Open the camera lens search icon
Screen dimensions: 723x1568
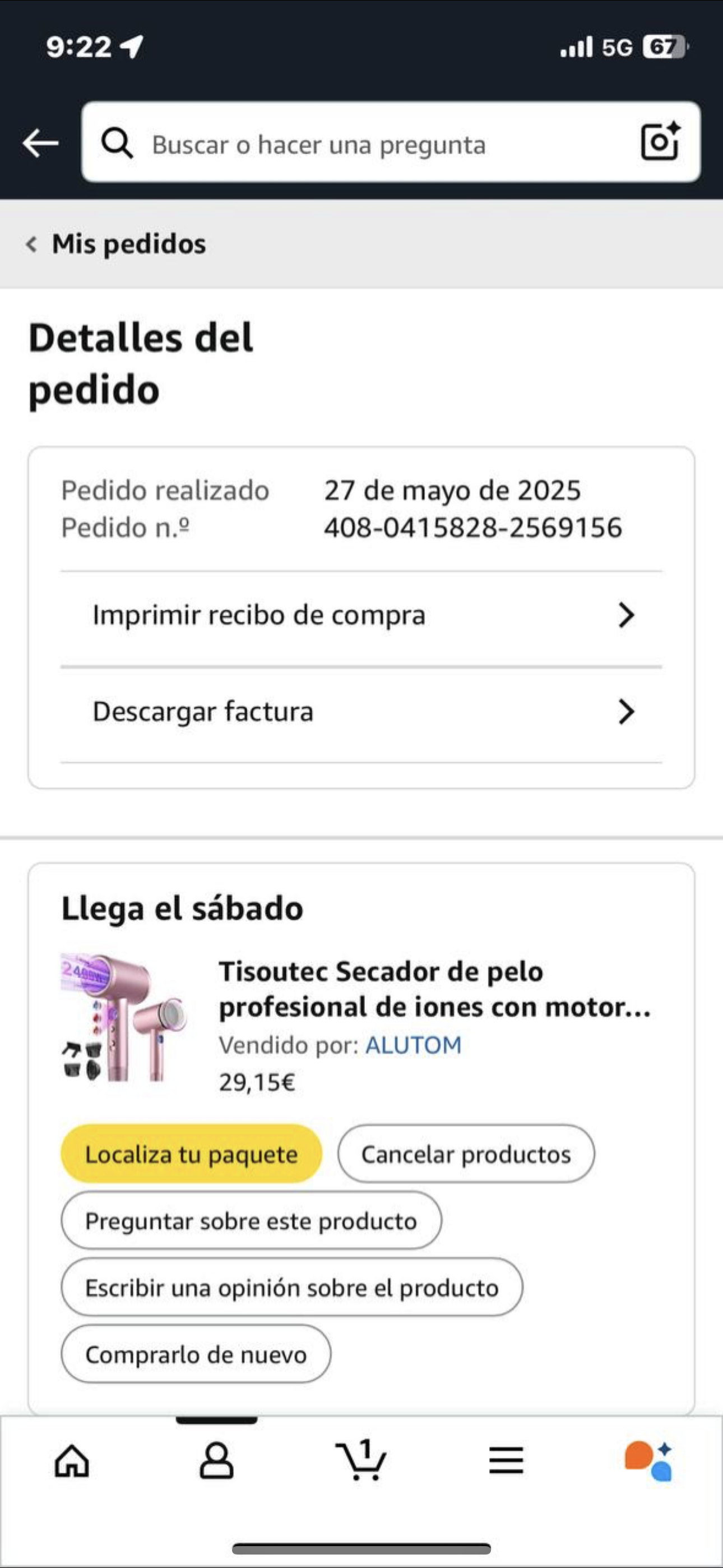click(660, 142)
